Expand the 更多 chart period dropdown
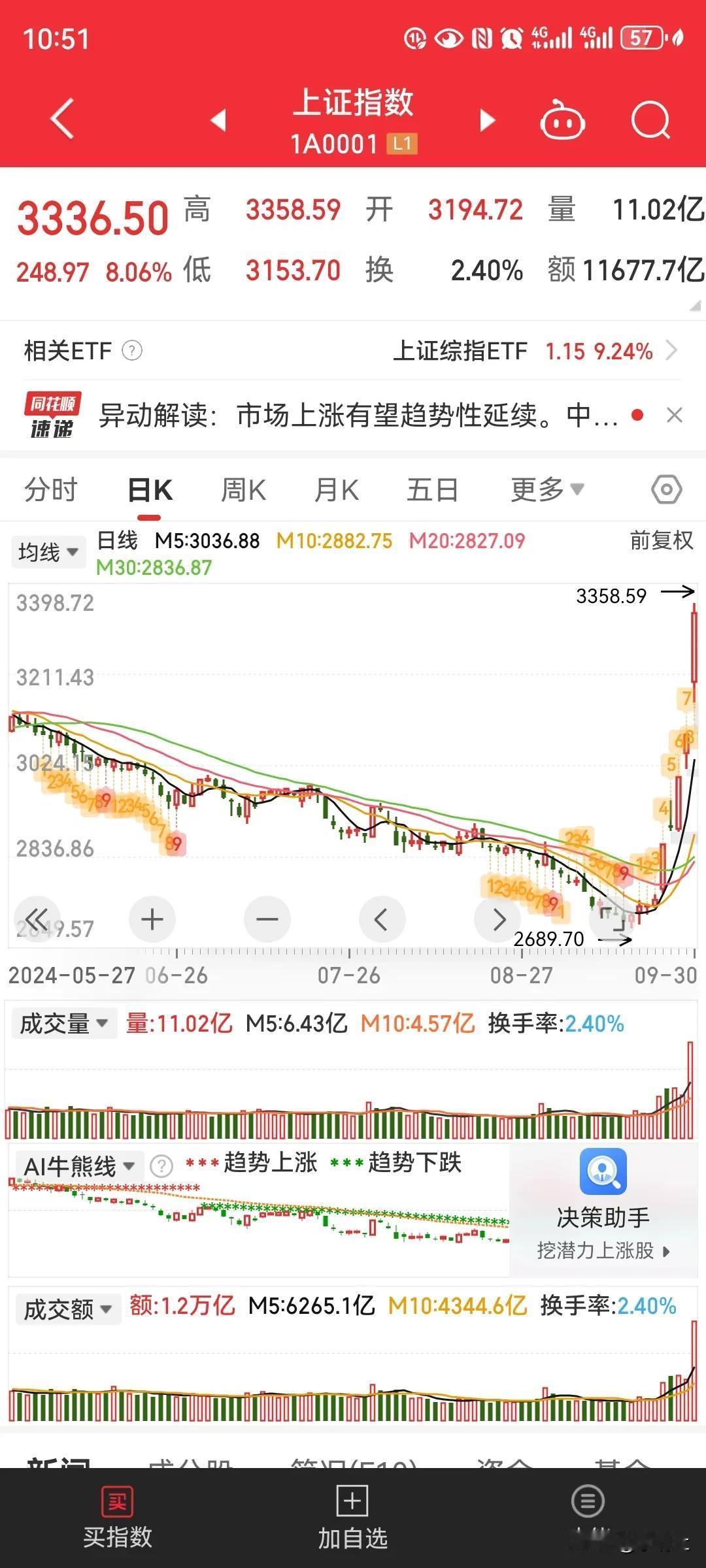This screenshot has width=706, height=1568. 547,489
